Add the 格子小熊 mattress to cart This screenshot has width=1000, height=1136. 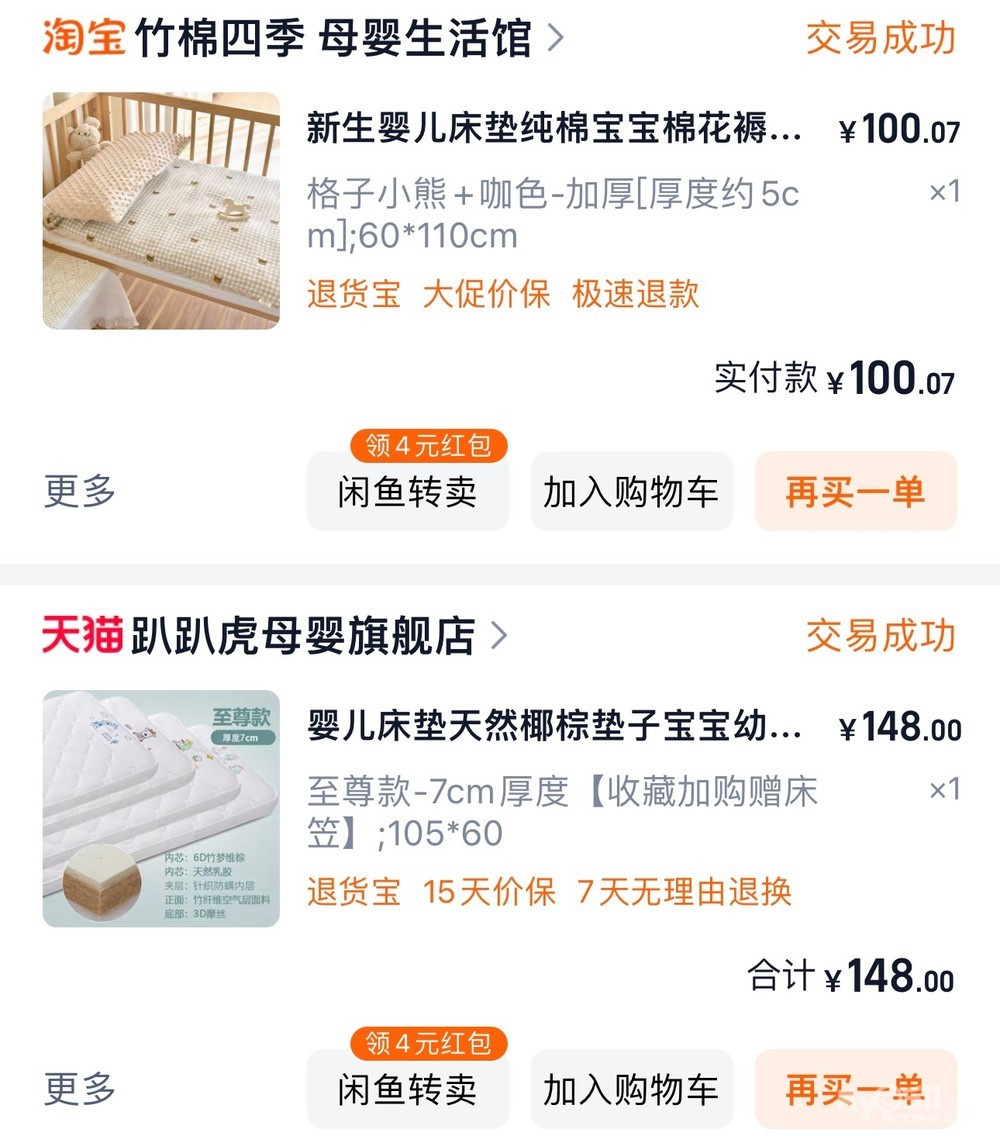[x=631, y=492]
